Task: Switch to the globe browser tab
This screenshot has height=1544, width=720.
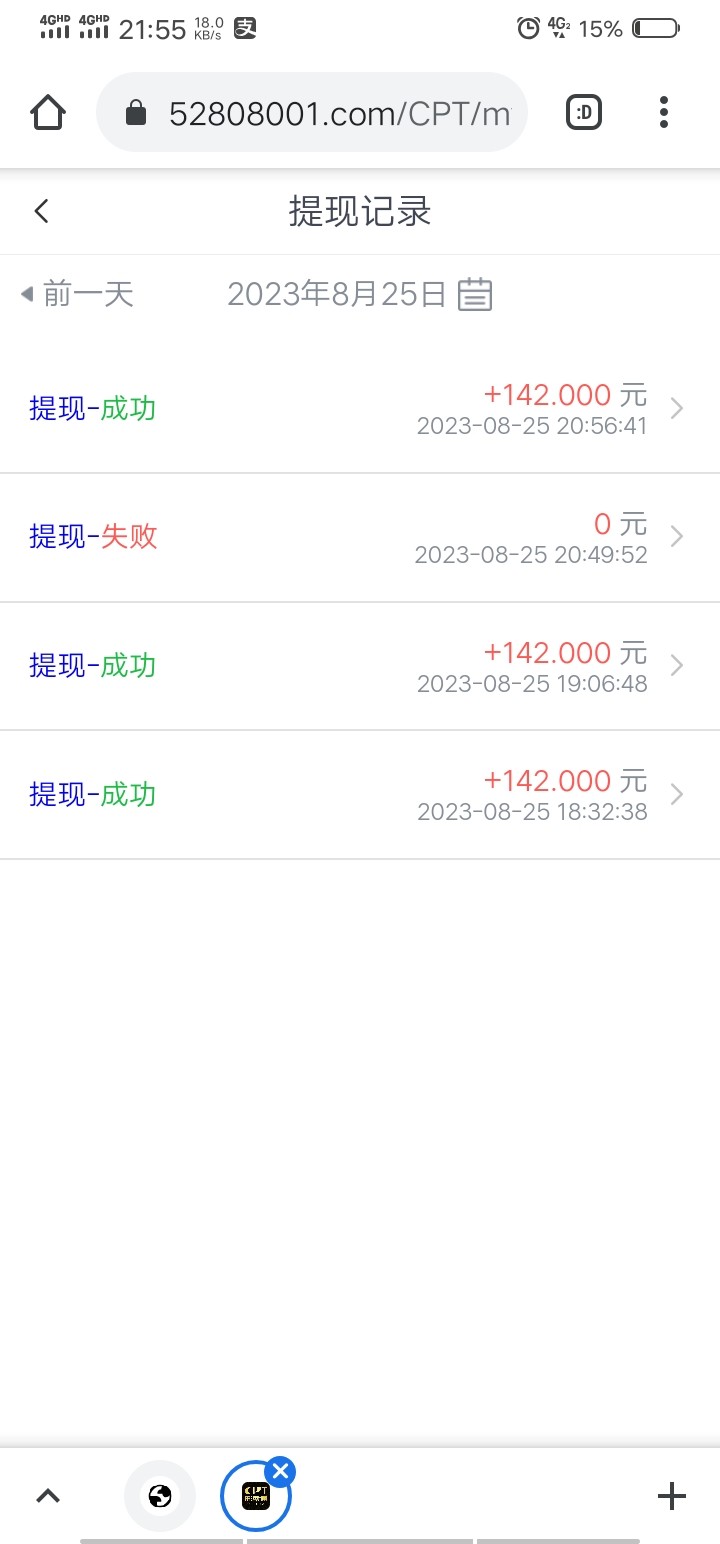Action: pyautogui.click(x=160, y=1496)
